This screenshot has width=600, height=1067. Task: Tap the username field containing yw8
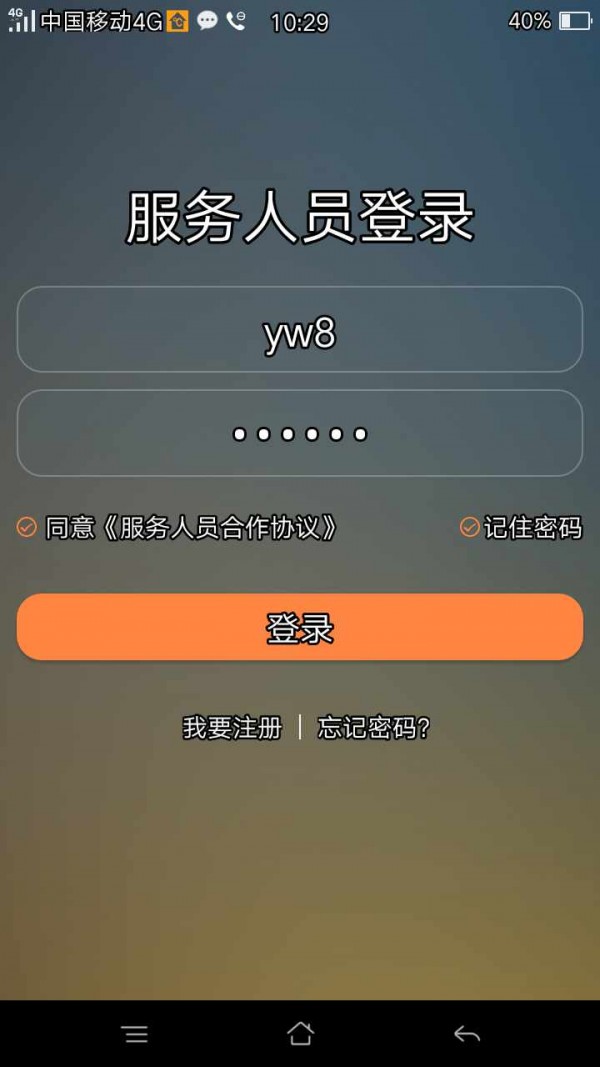click(x=299, y=330)
